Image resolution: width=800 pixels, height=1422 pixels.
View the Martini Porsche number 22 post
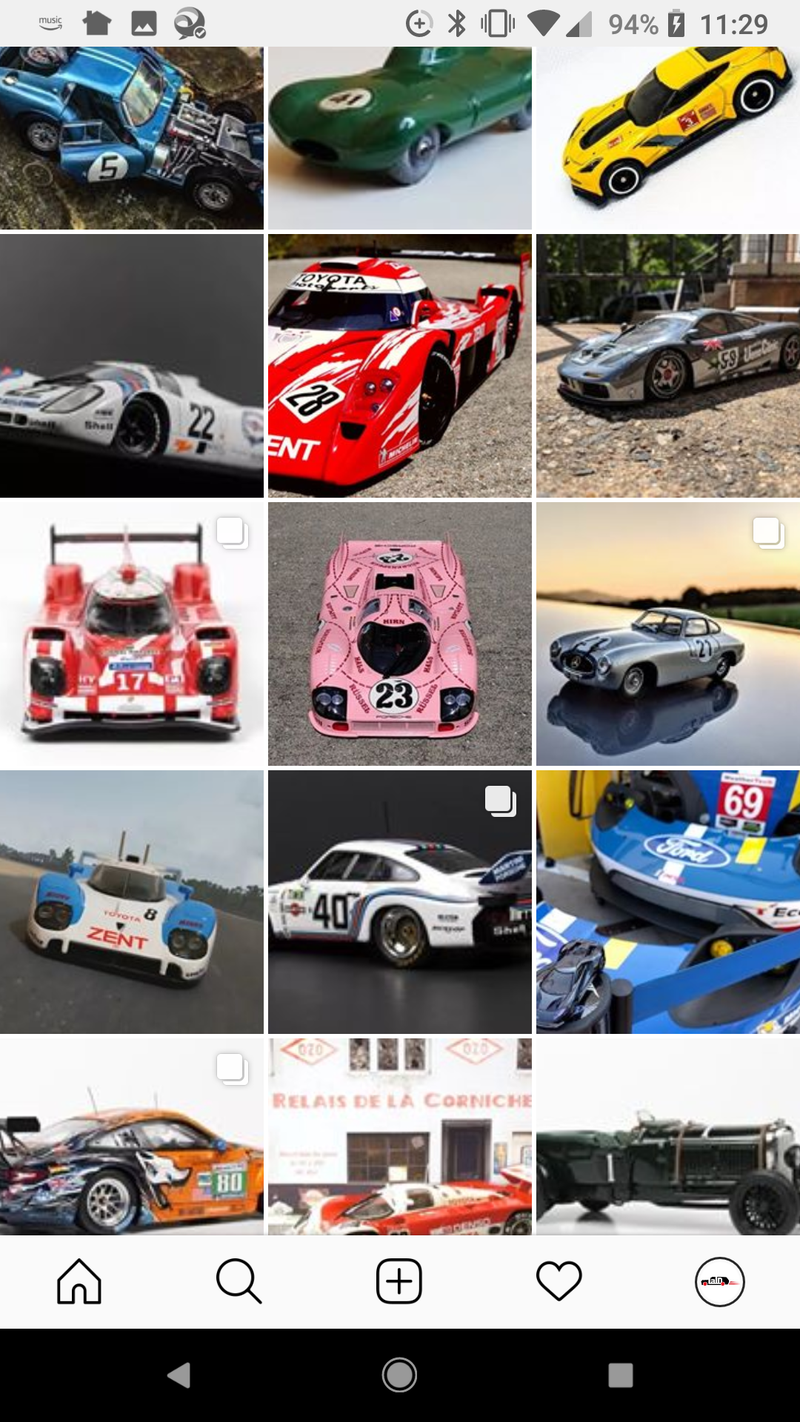pos(132,365)
